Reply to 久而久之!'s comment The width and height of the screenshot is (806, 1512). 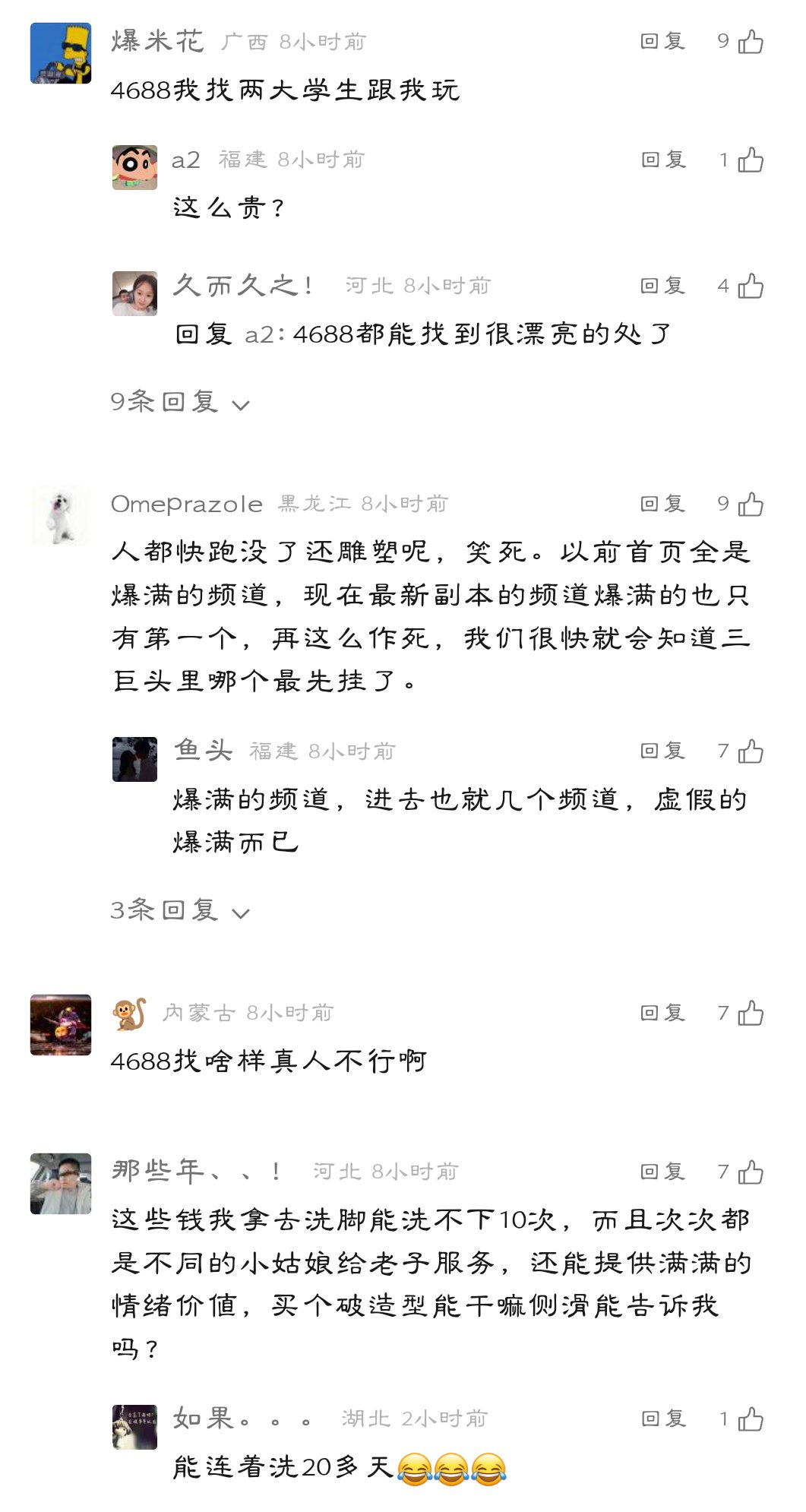662,286
